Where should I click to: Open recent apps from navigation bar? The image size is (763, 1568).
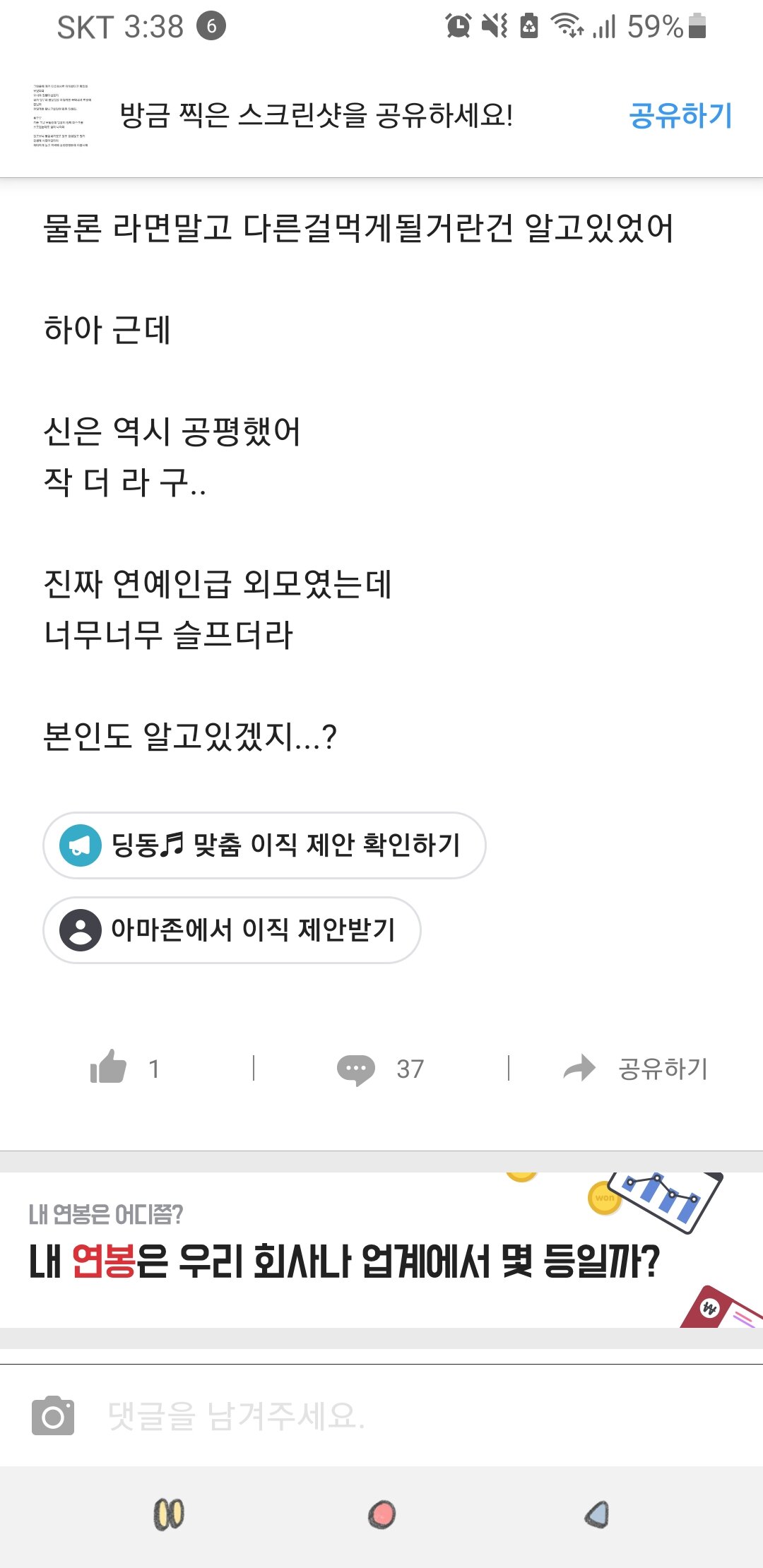coord(169,1514)
